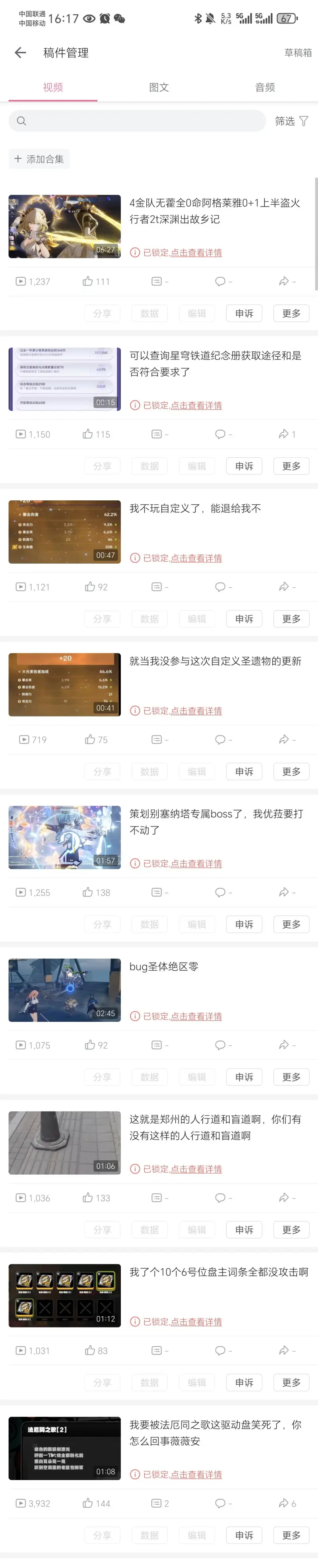View lock details for 郑州的人行道和盲道 video
The height and width of the screenshot is (1568, 318).
pos(182,1169)
